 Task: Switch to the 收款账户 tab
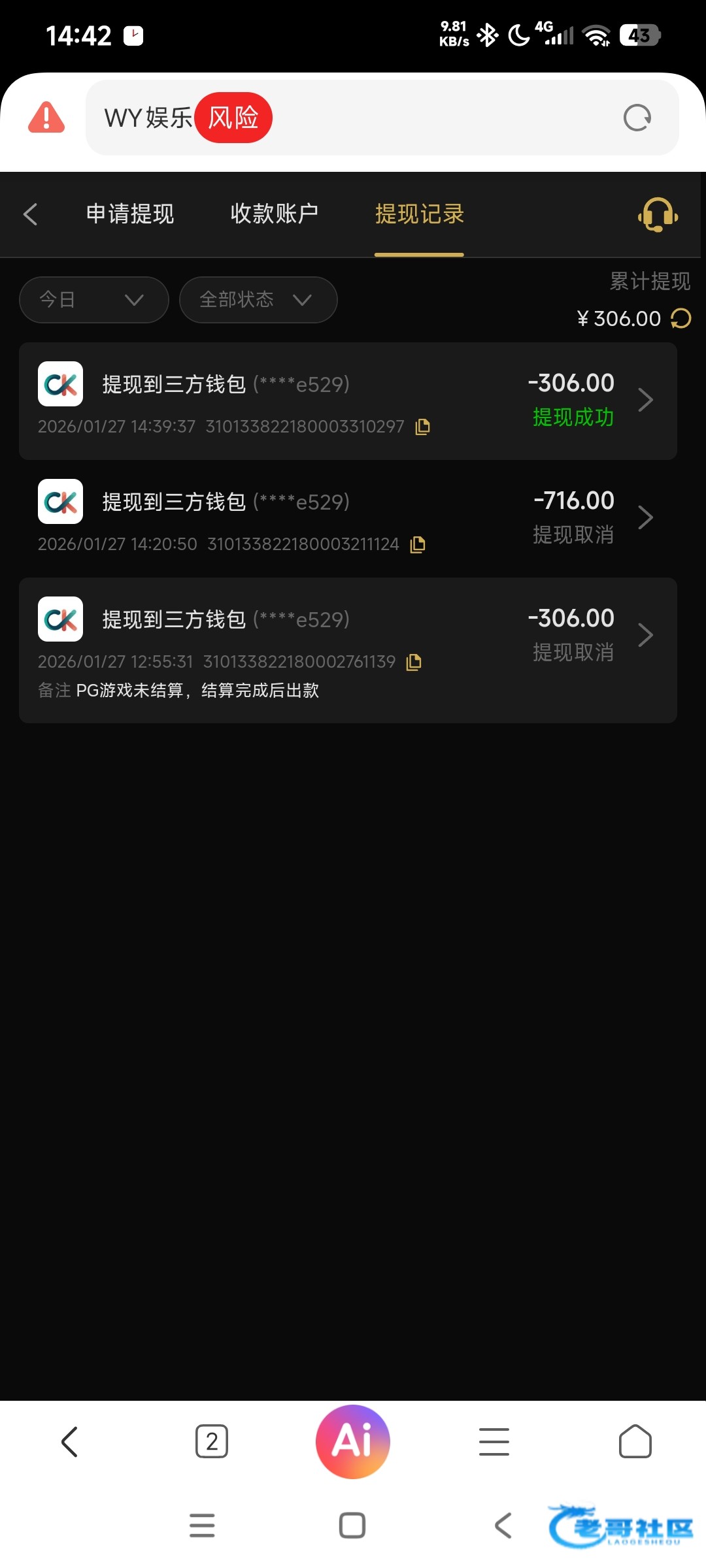[x=275, y=214]
